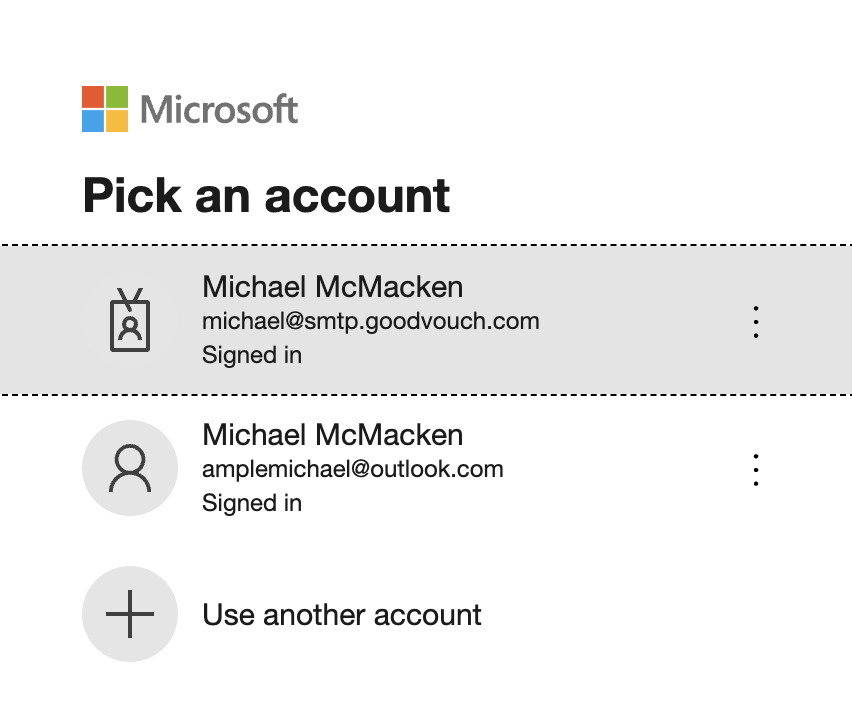This screenshot has height=722, width=852.
Task: Select the michael@smtp.goodvouch.com account
Action: click(x=370, y=321)
